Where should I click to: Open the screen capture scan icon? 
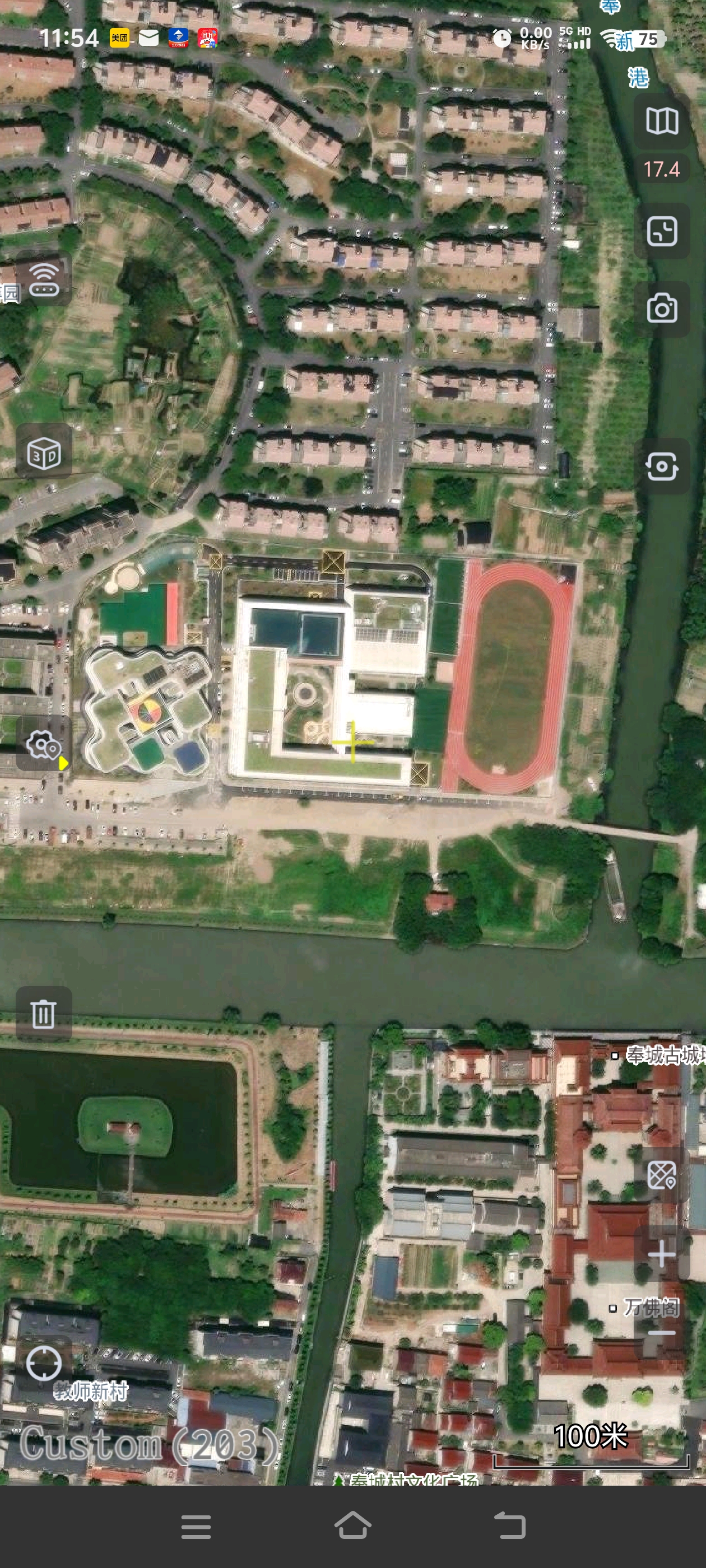pyautogui.click(x=662, y=467)
